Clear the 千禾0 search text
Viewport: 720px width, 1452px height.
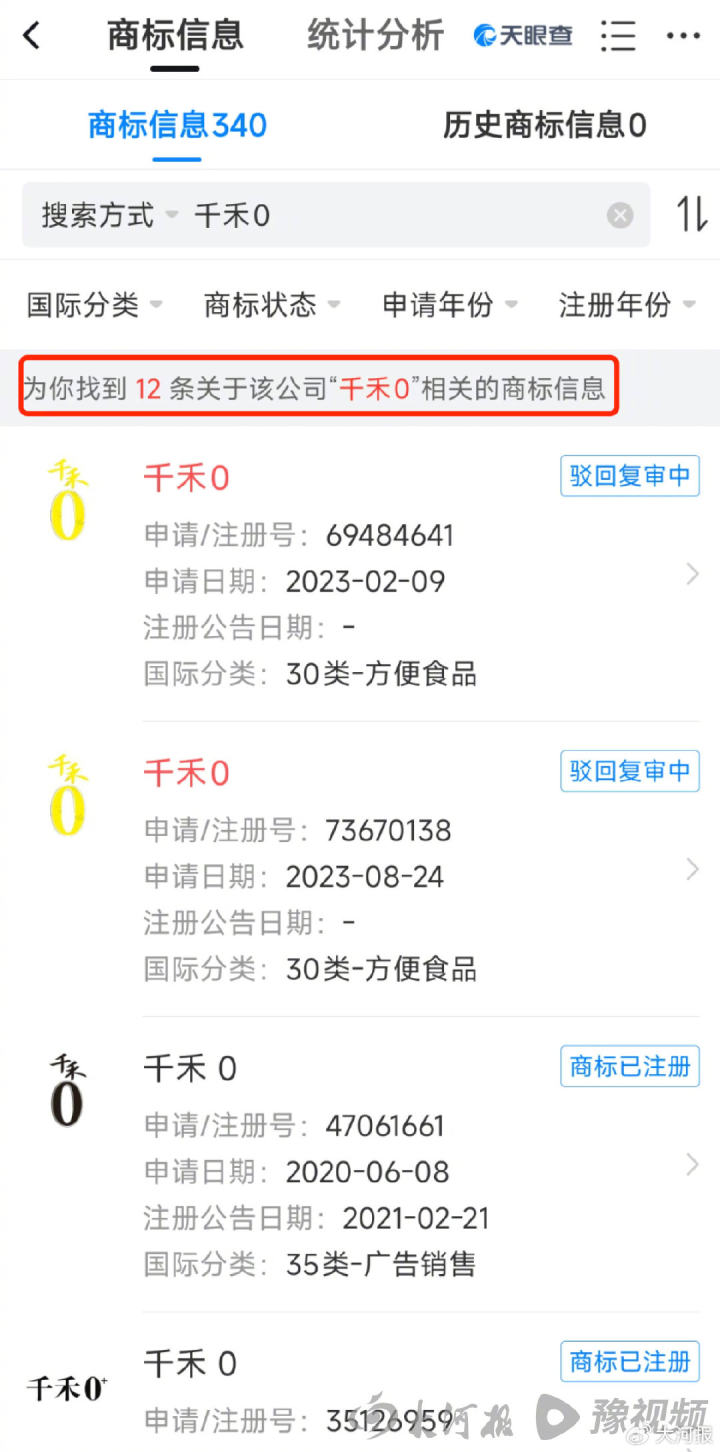pyautogui.click(x=620, y=215)
